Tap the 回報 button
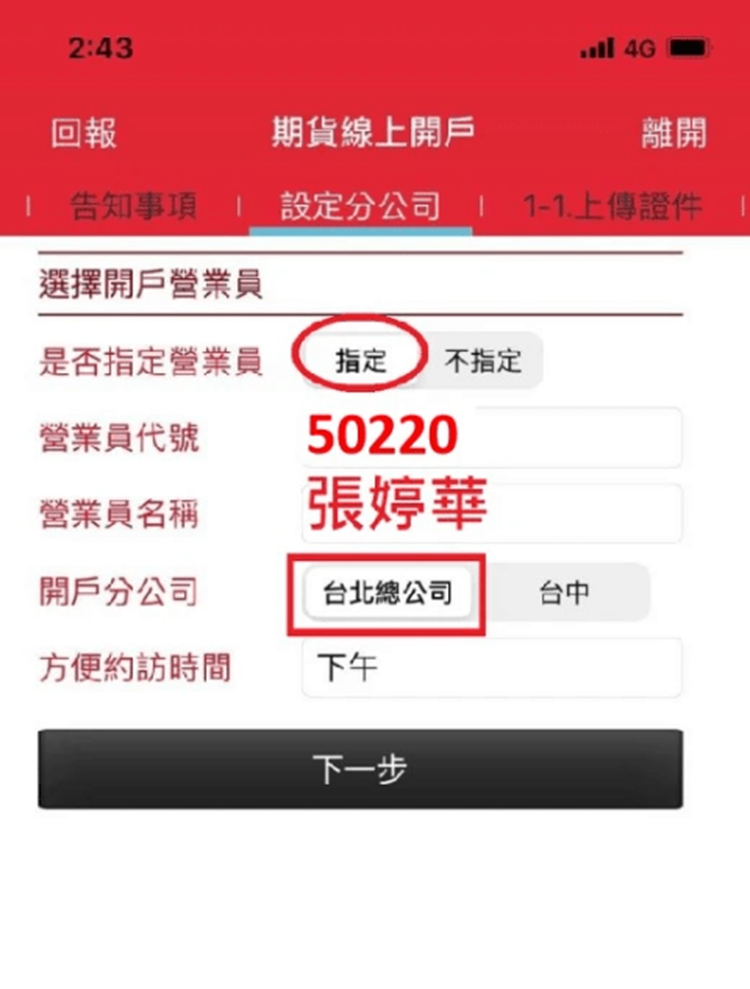 click(84, 134)
